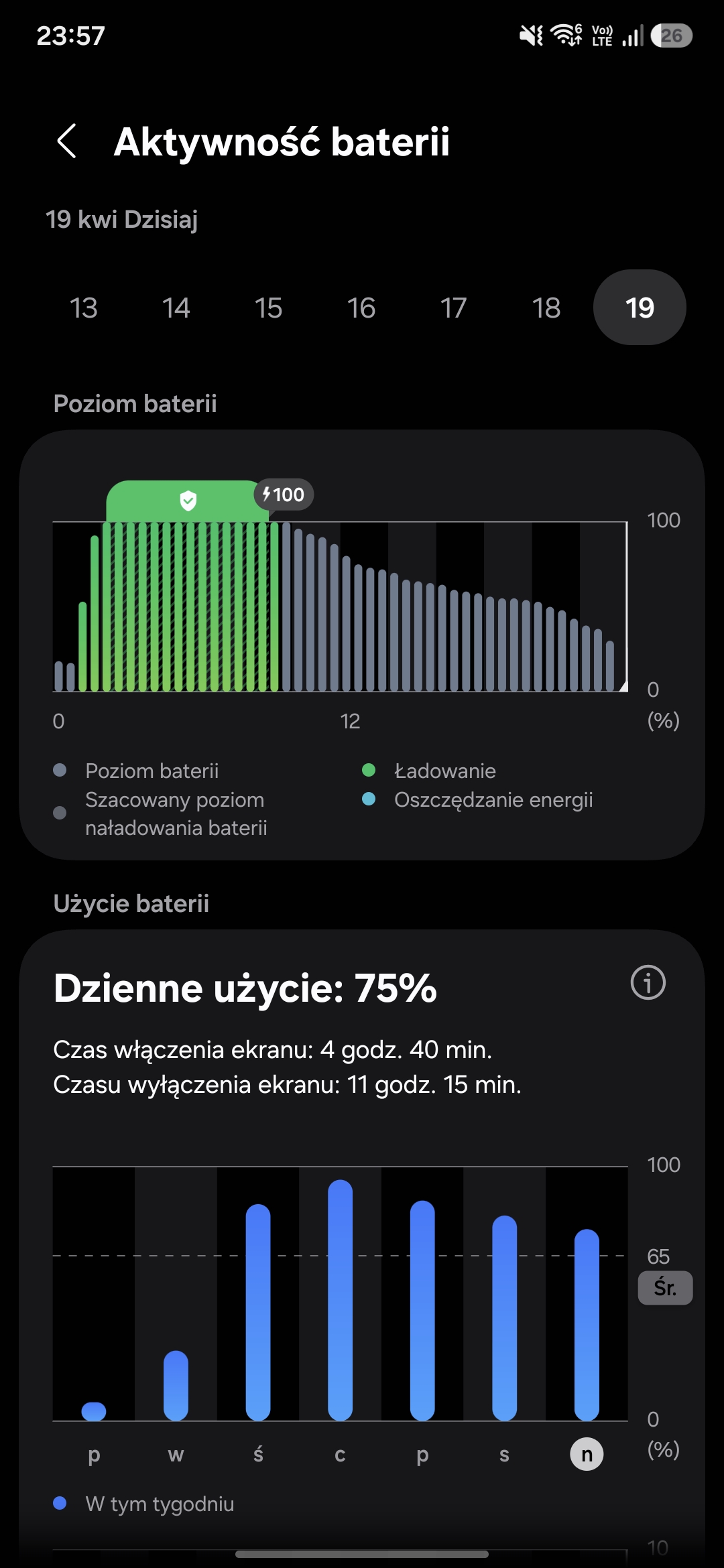This screenshot has width=724, height=1568.
Task: Select the Tuesday 'w' usage bar
Action: click(176, 1385)
